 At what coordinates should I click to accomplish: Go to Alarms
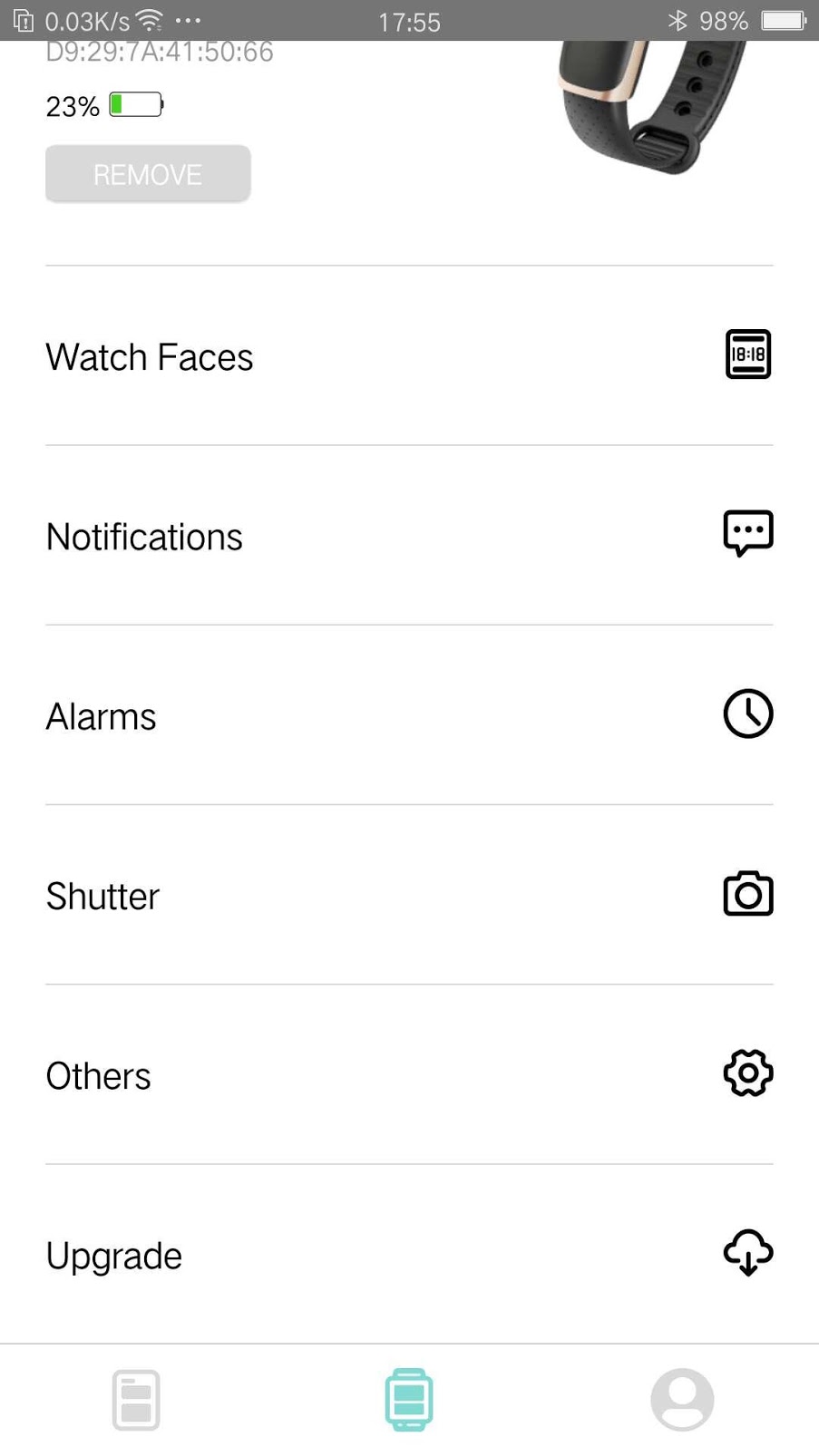click(409, 715)
